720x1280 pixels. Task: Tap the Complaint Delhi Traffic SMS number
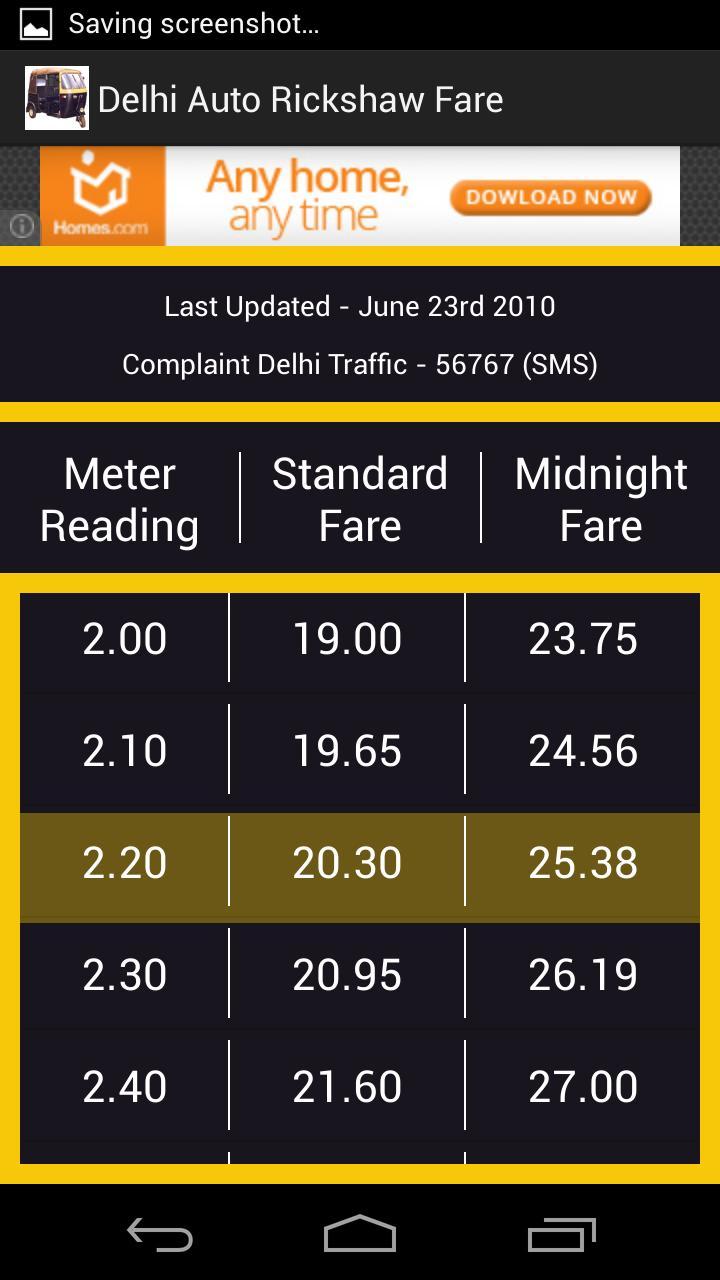[360, 365]
